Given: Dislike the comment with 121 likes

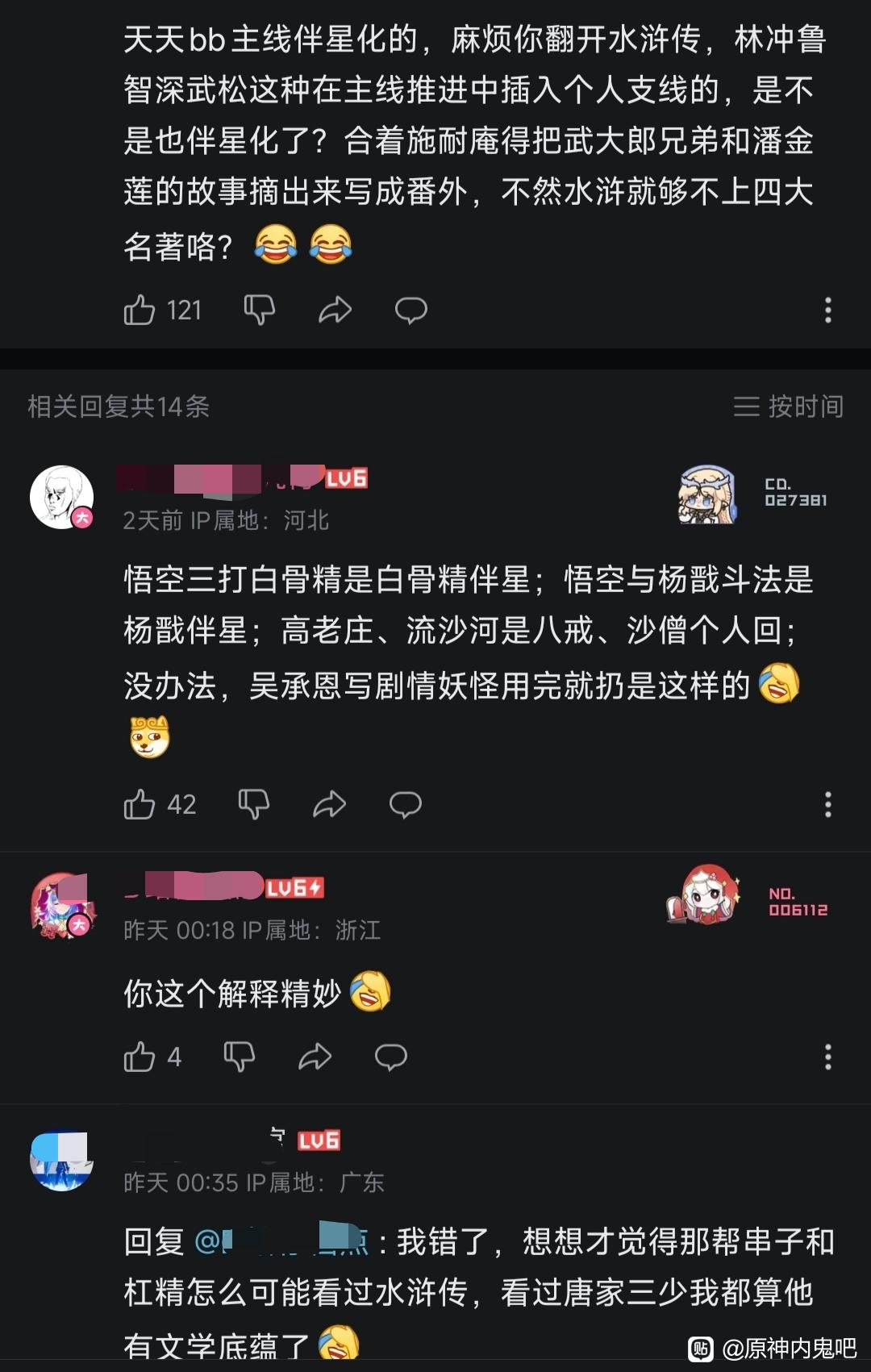Looking at the screenshot, I should (260, 311).
